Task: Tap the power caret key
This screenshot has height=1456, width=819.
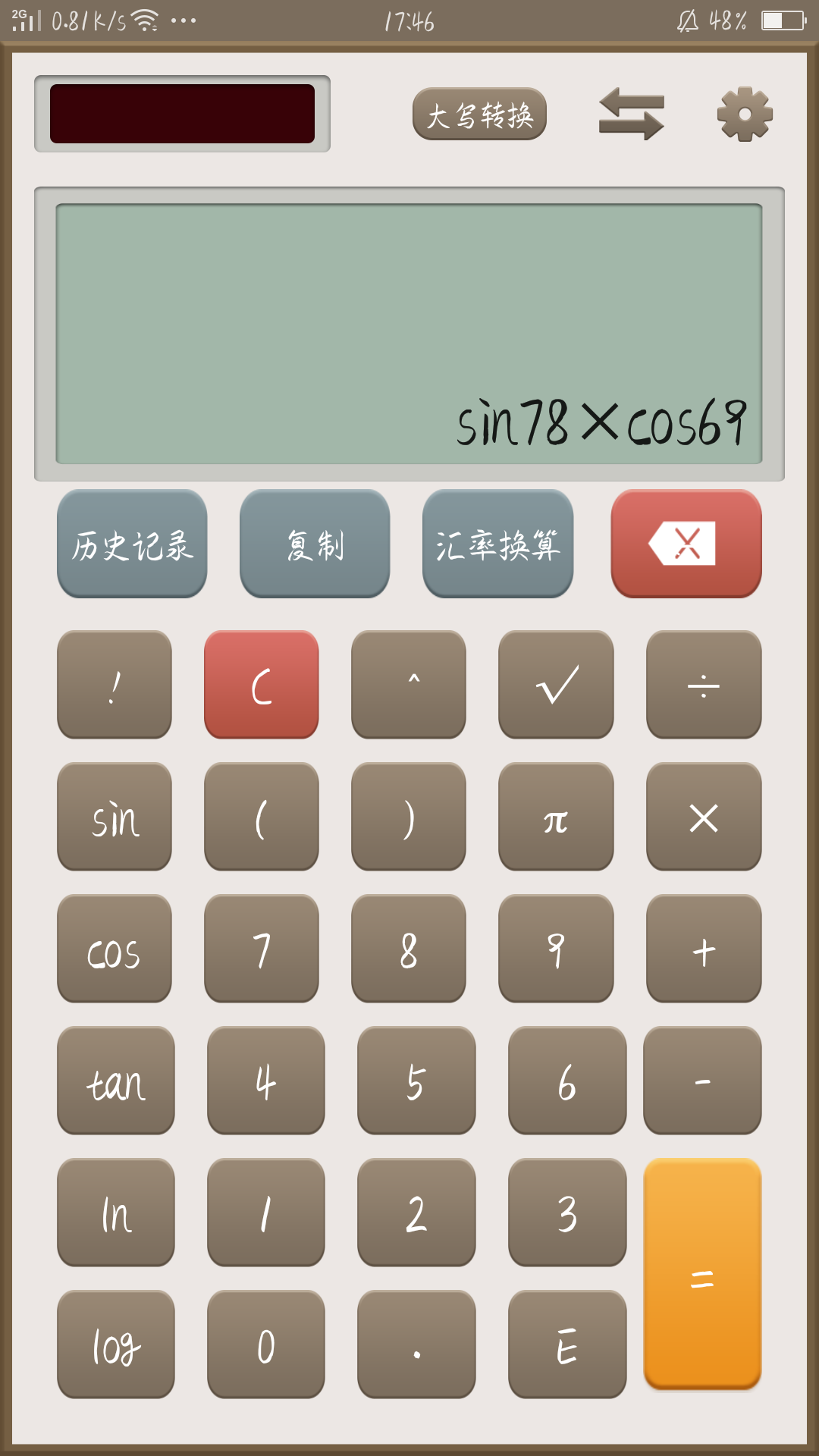Action: pos(409,684)
